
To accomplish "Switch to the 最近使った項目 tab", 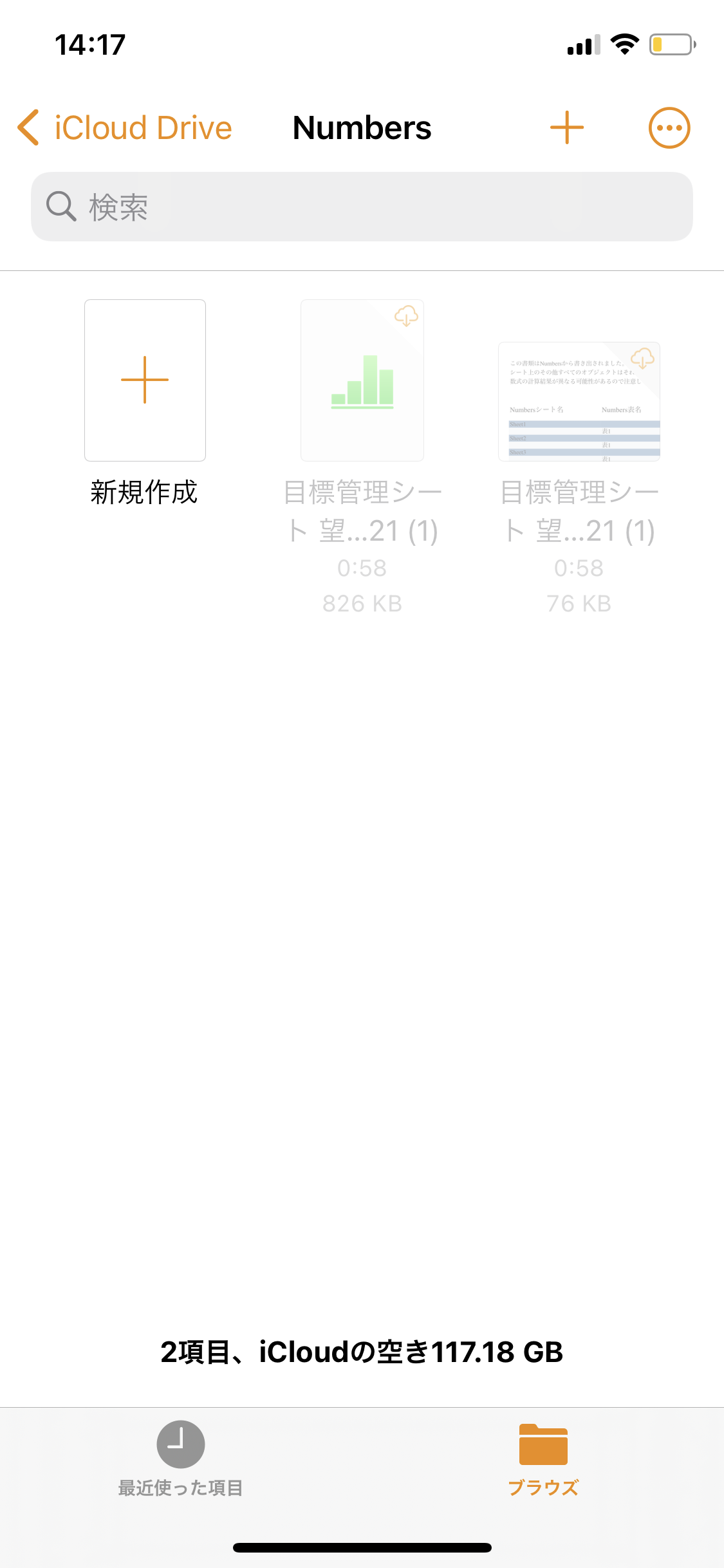I will point(181,1459).
